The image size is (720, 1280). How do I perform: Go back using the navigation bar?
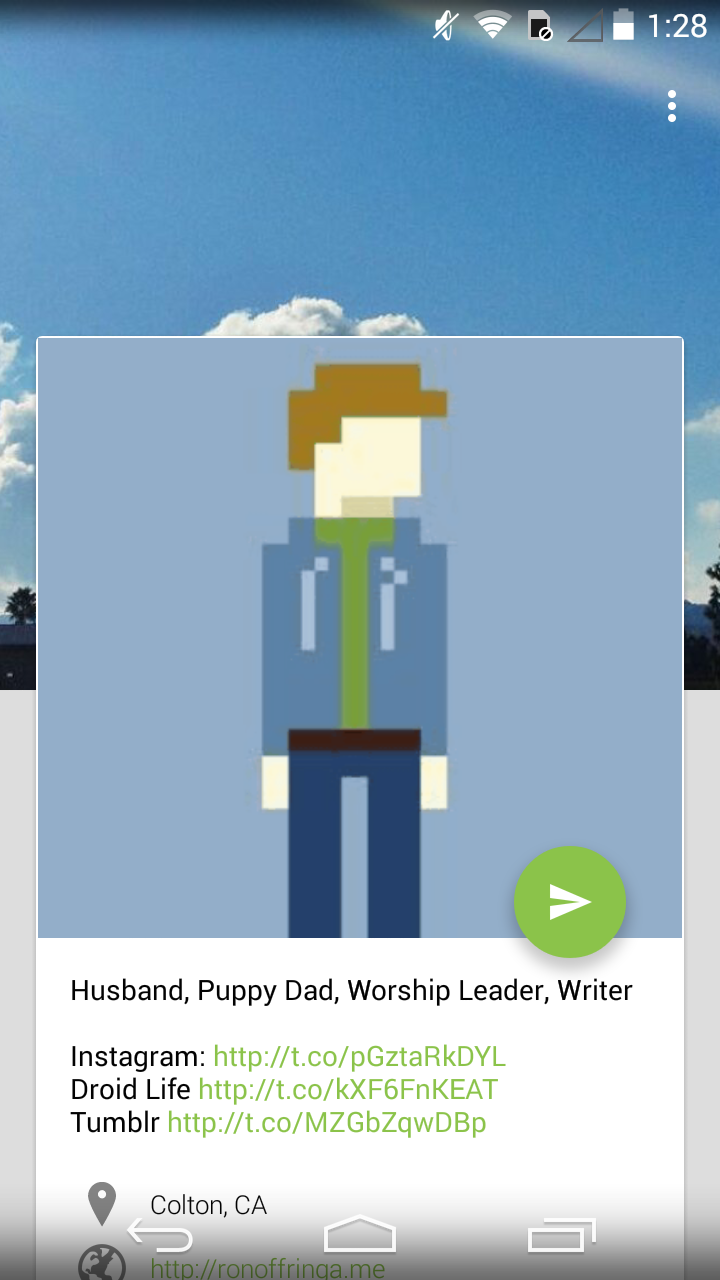160,1236
